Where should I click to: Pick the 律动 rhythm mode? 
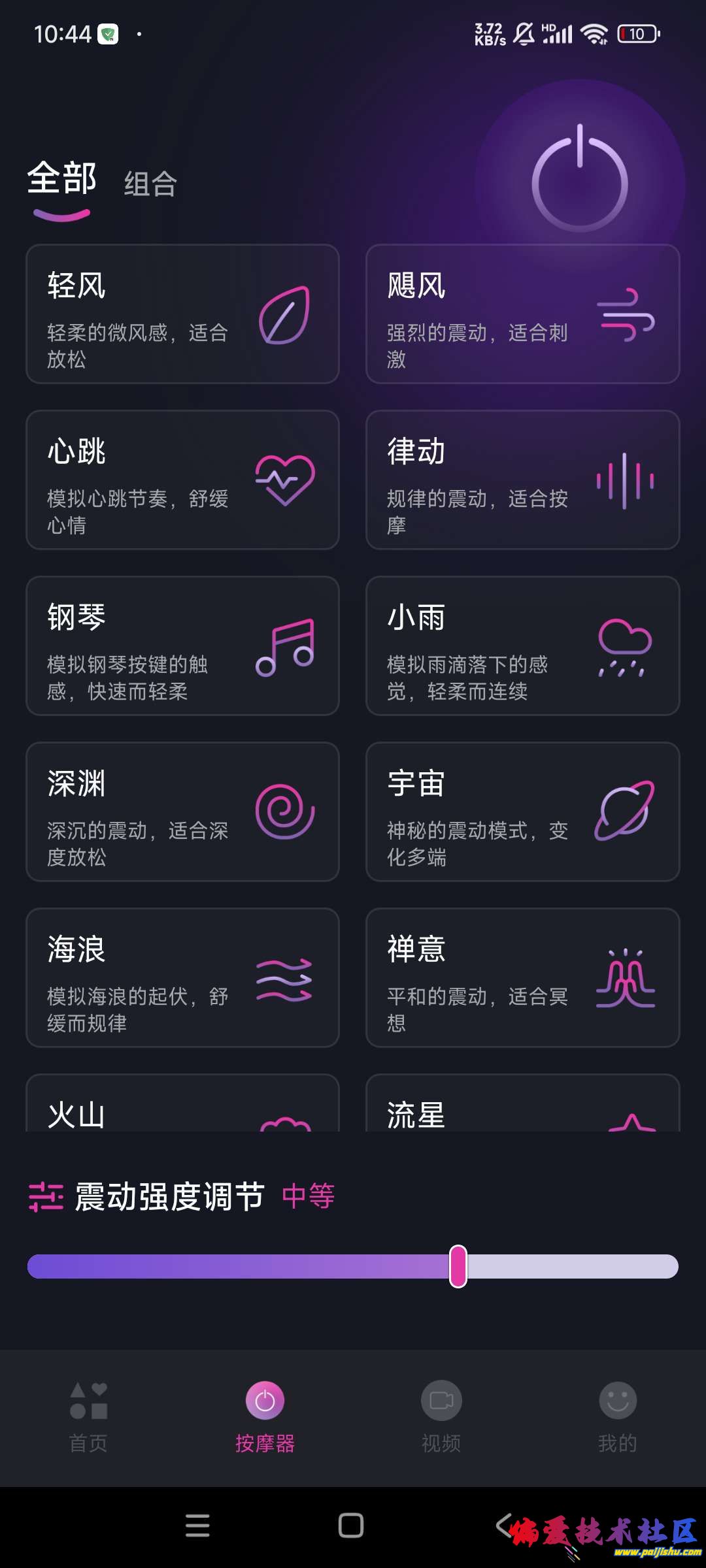point(522,480)
